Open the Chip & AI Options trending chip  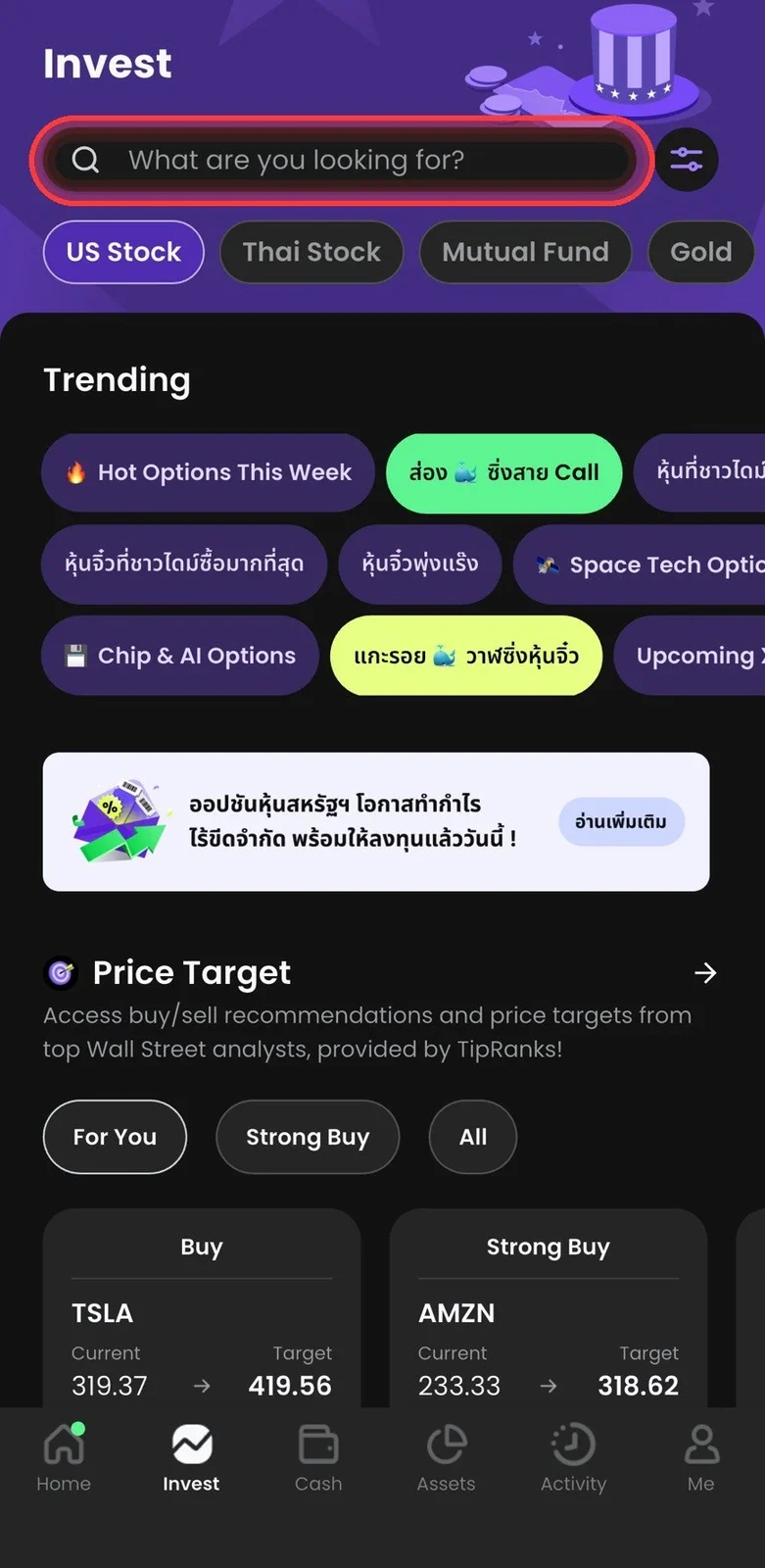pyautogui.click(x=180, y=656)
